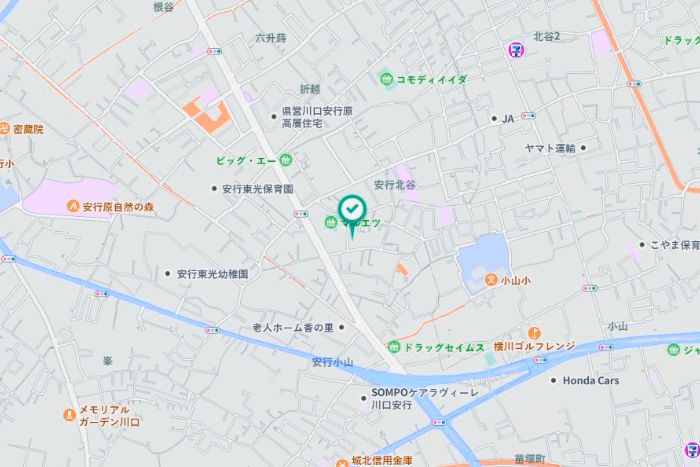Tap the 北谷2 convenience store marker
This screenshot has height=467, width=700.
[516, 47]
